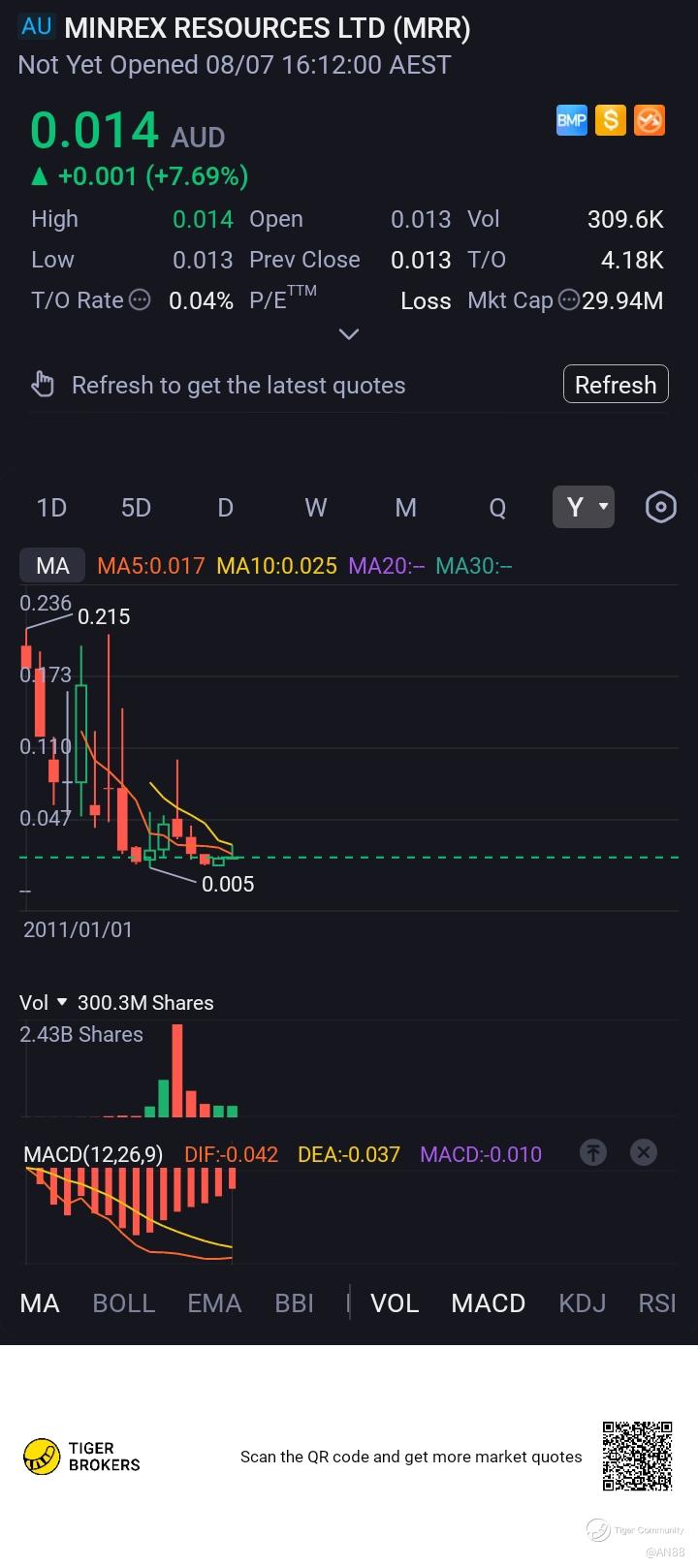The width and height of the screenshot is (698, 1568).
Task: Select the RSI sub-indicator
Action: pyautogui.click(x=657, y=1303)
